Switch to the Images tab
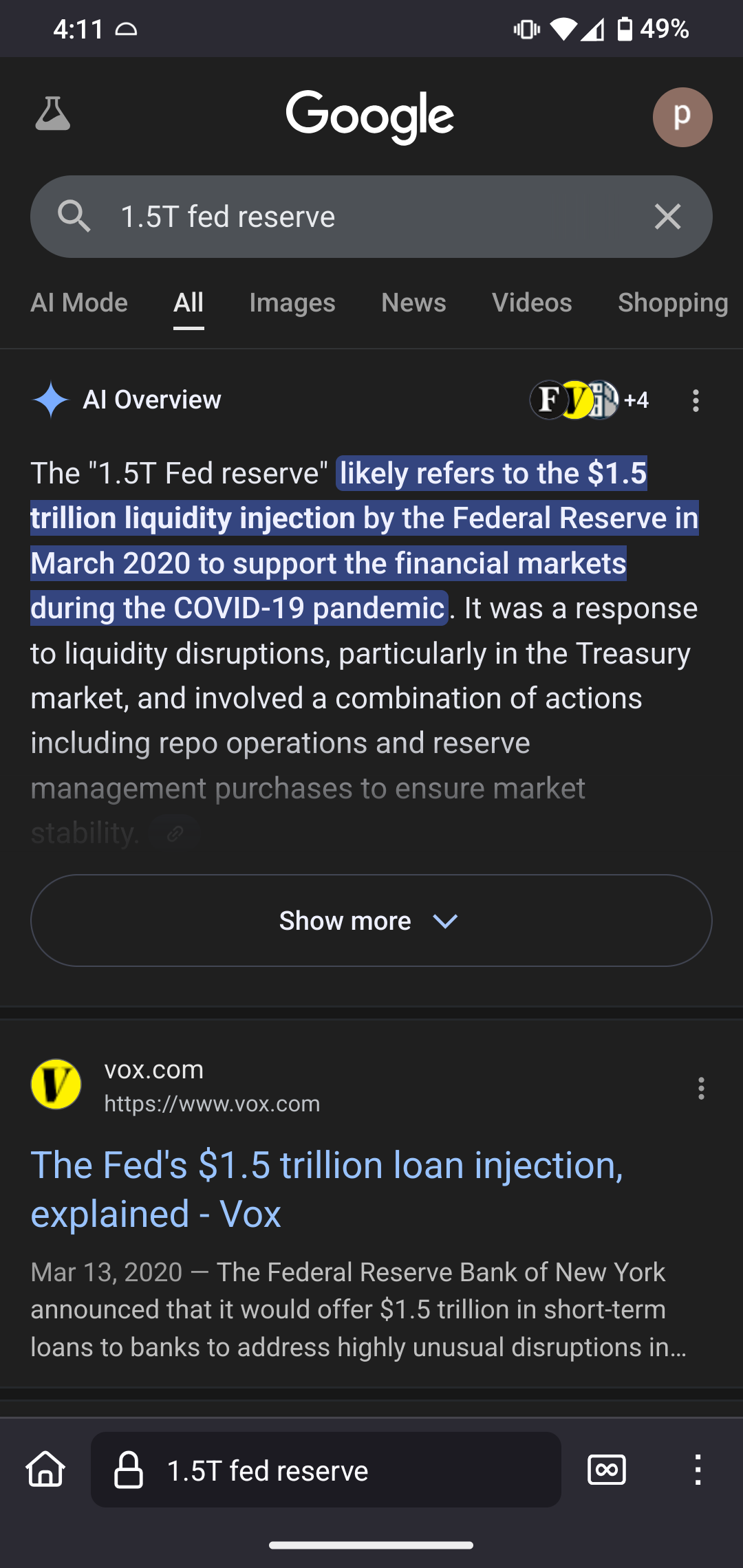The height and width of the screenshot is (1568, 743). coord(292,303)
